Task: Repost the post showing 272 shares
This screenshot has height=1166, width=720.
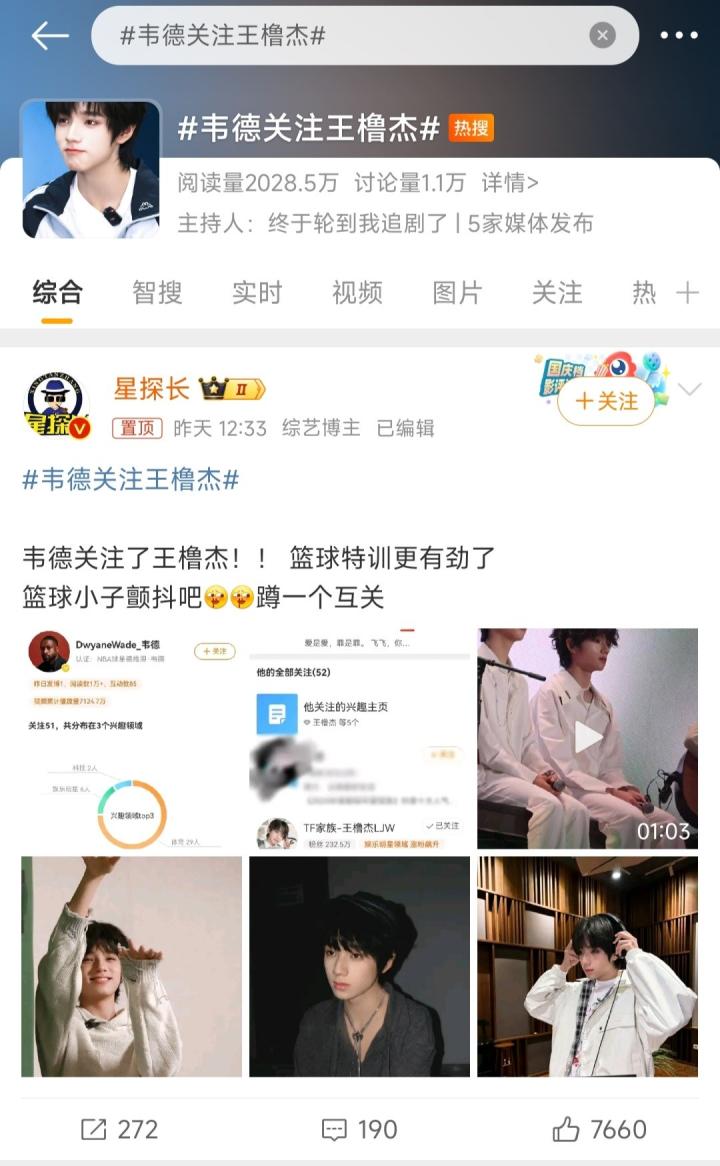Action: (x=120, y=1130)
